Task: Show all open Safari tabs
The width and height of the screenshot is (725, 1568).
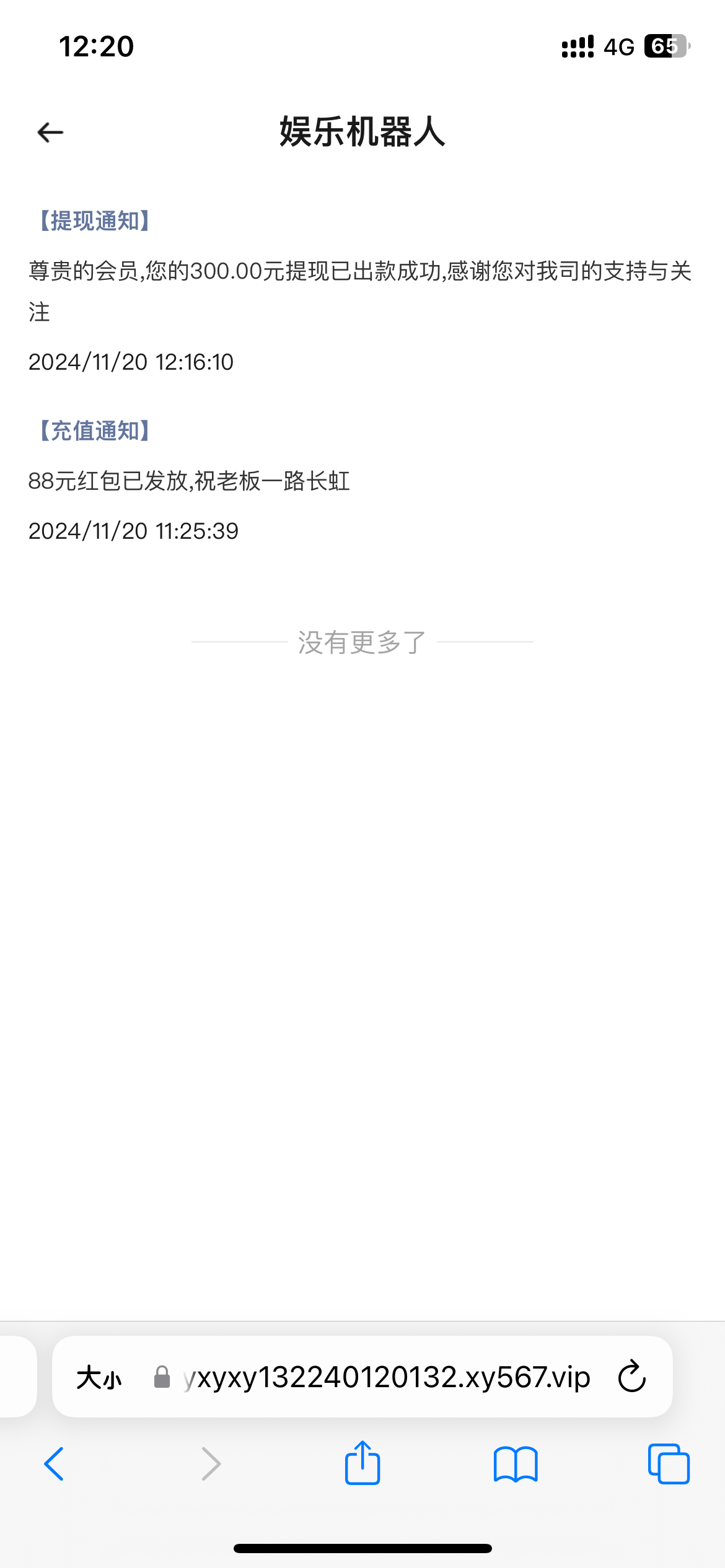Action: pyautogui.click(x=669, y=1463)
